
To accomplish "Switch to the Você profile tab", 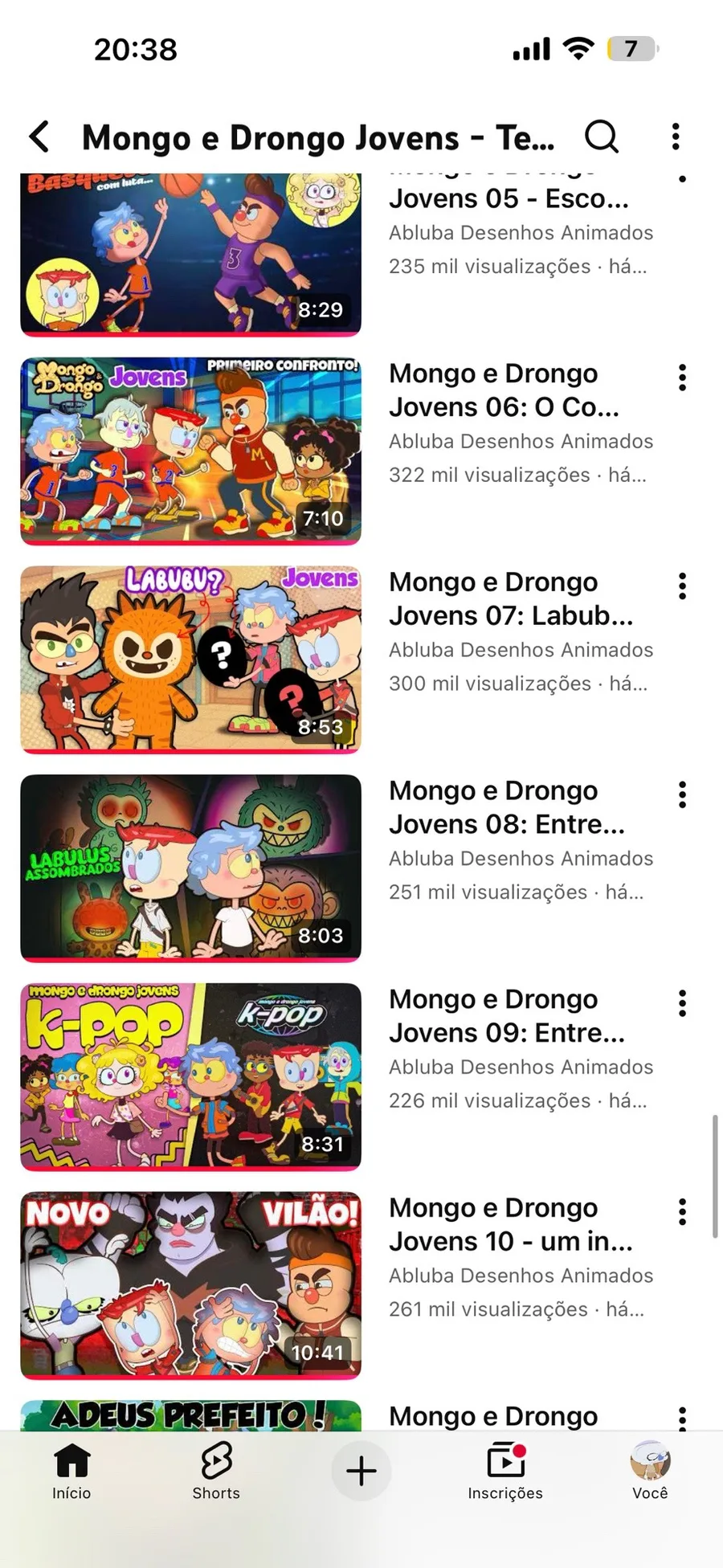I will click(x=650, y=1472).
